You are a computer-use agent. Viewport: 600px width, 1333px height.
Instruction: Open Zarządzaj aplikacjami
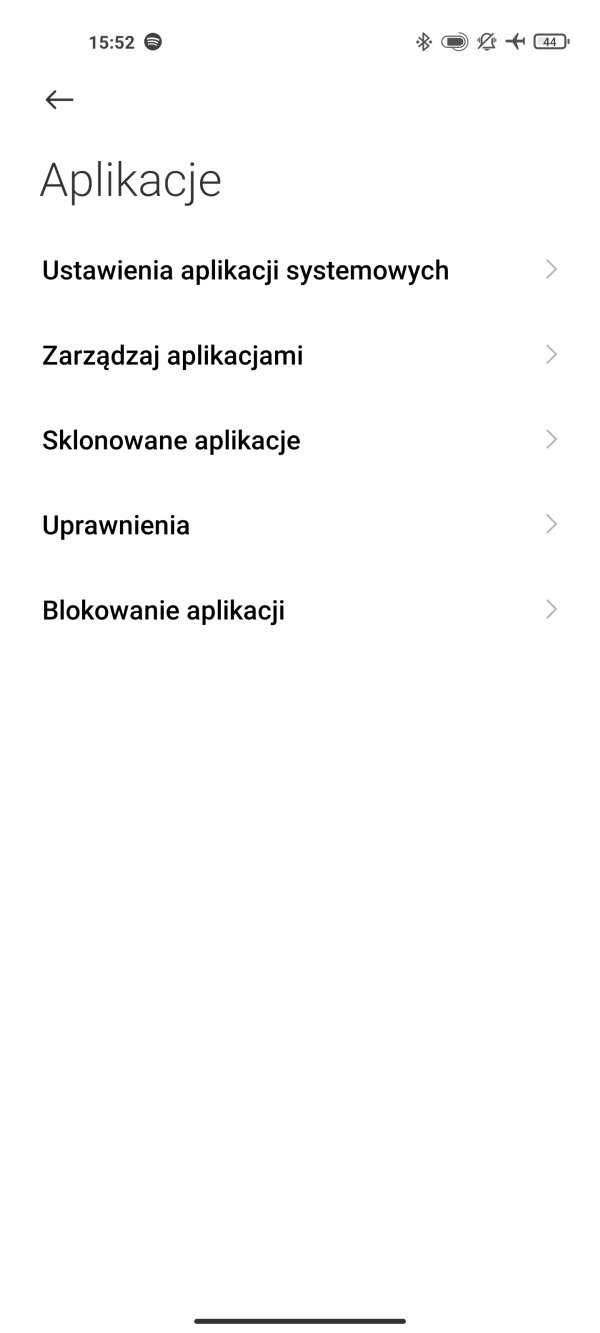(x=300, y=355)
